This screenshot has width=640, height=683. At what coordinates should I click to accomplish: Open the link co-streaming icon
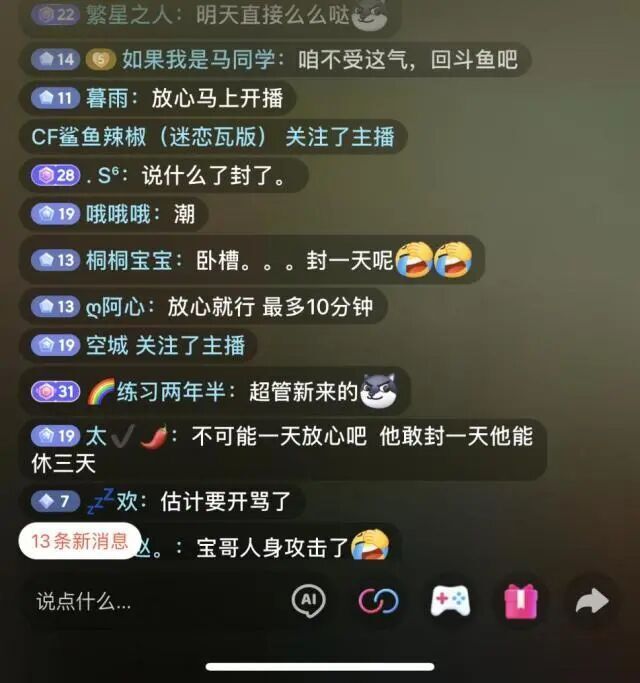[x=378, y=600]
